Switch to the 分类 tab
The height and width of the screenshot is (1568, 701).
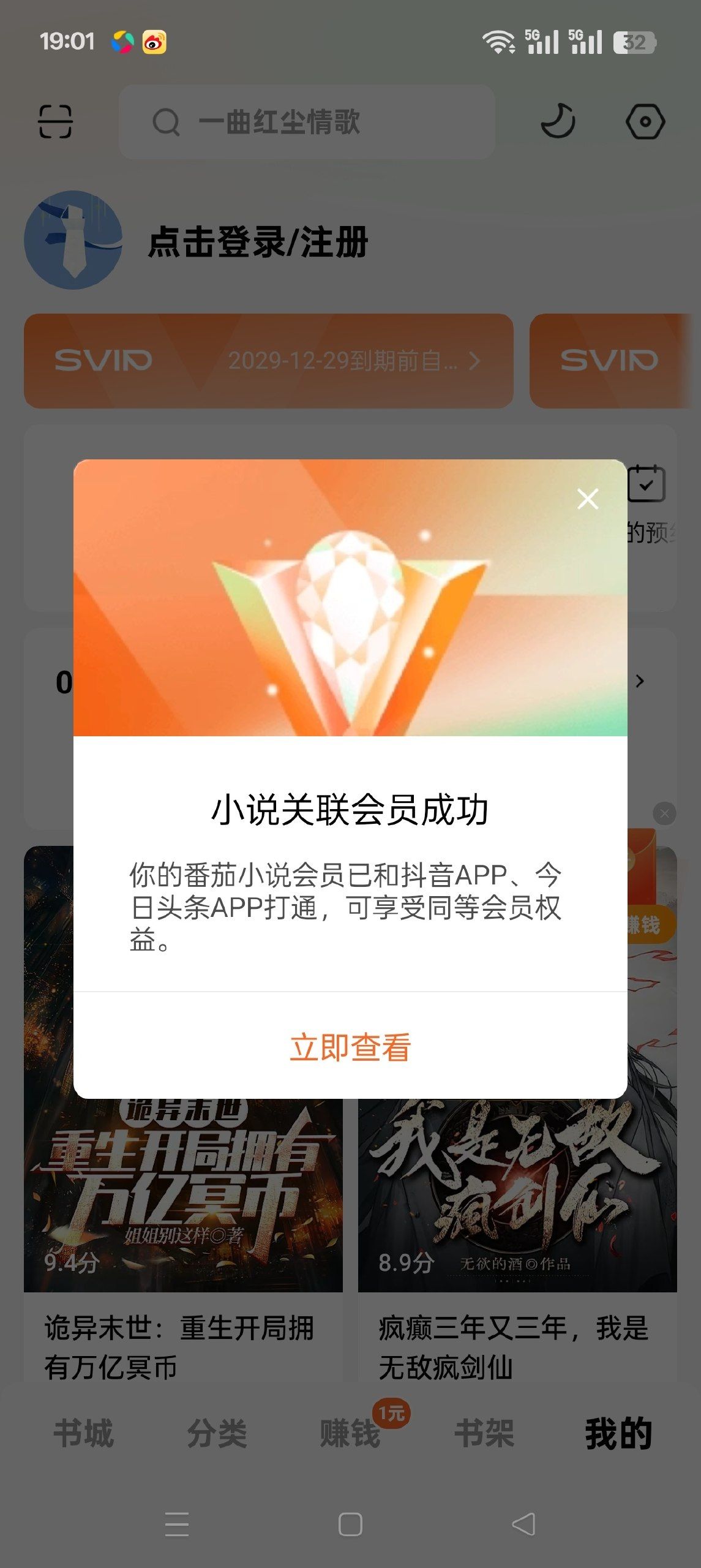(x=217, y=1433)
